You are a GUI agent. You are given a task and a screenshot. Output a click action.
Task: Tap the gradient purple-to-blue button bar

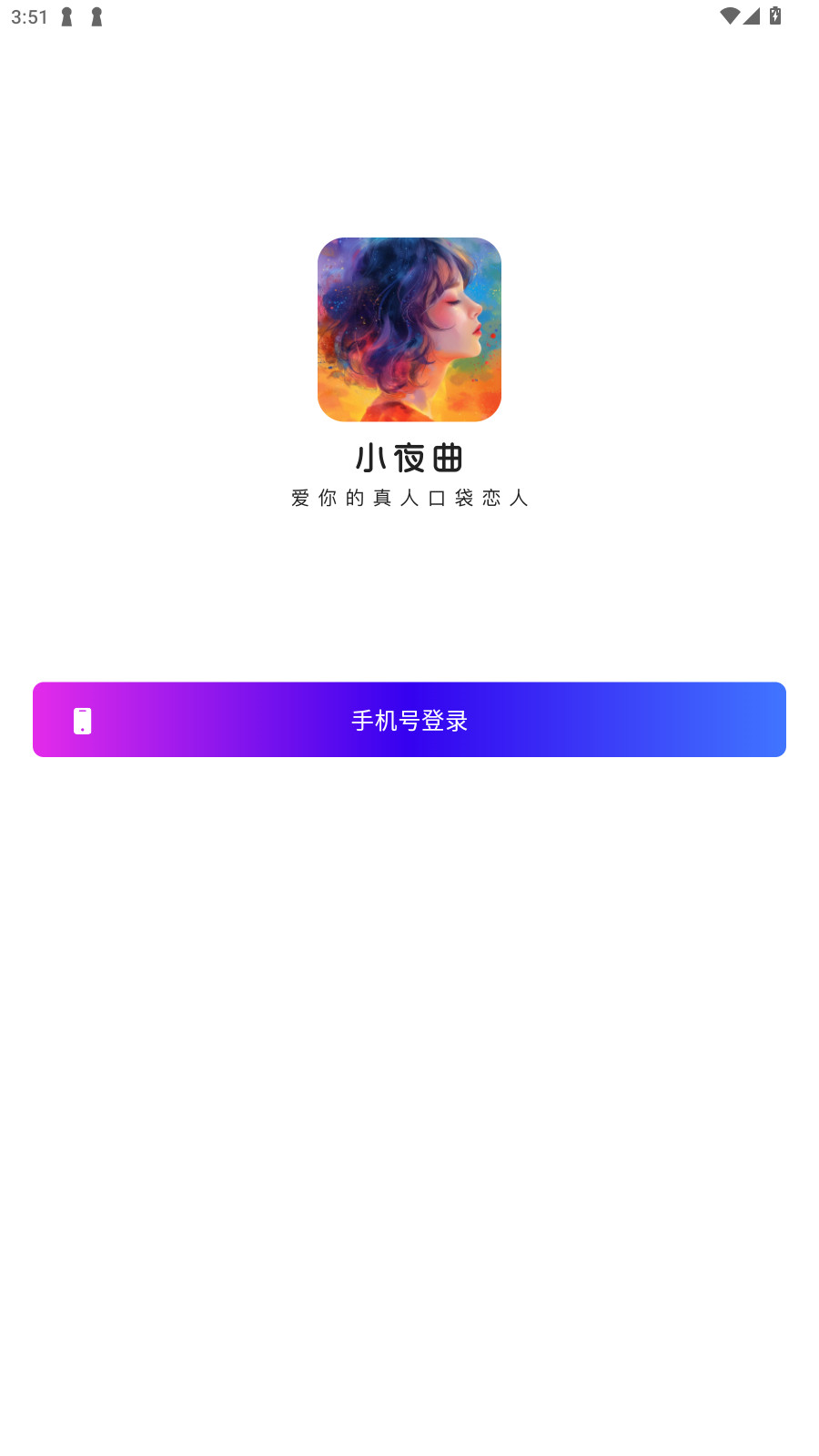[x=409, y=719]
